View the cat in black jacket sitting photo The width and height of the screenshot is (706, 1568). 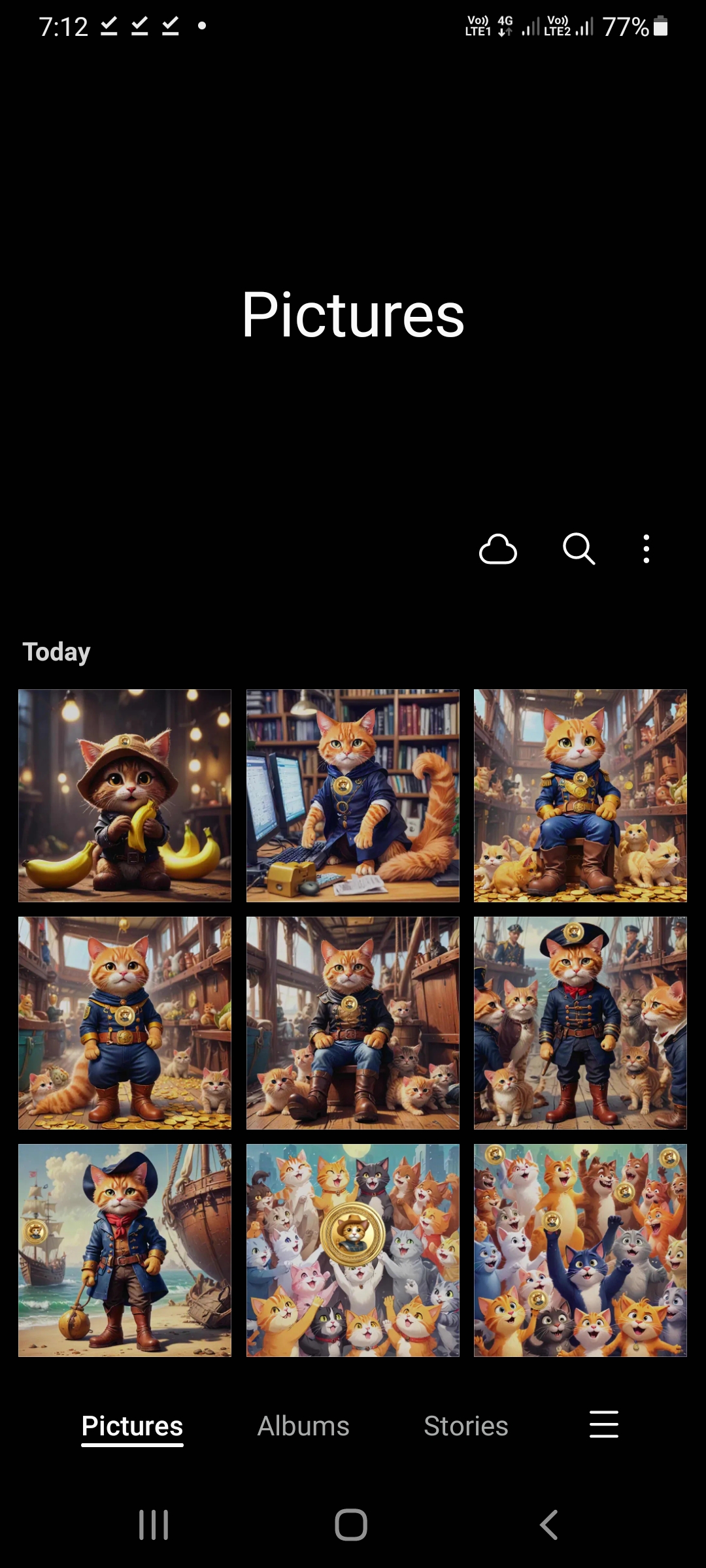tap(353, 1023)
